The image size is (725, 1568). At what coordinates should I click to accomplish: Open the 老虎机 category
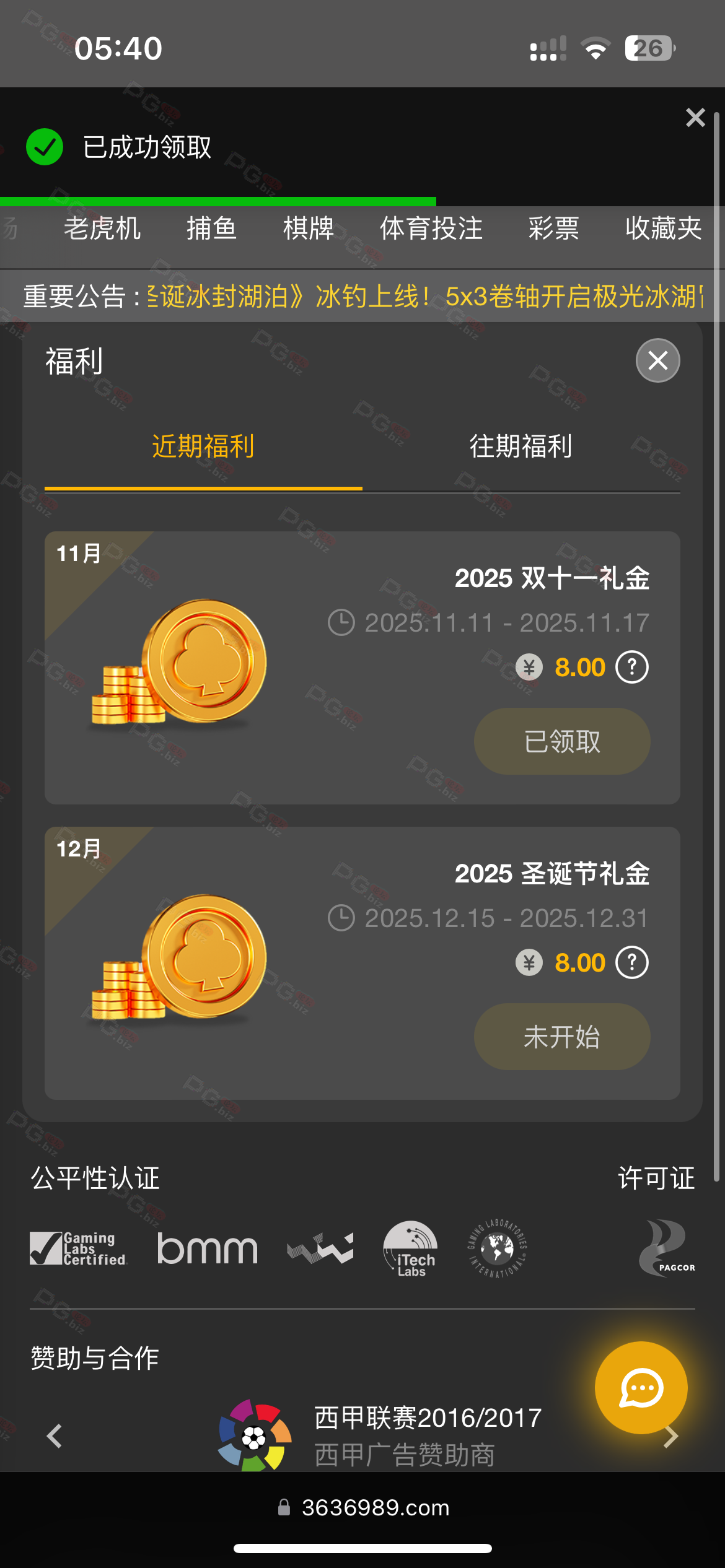click(102, 229)
